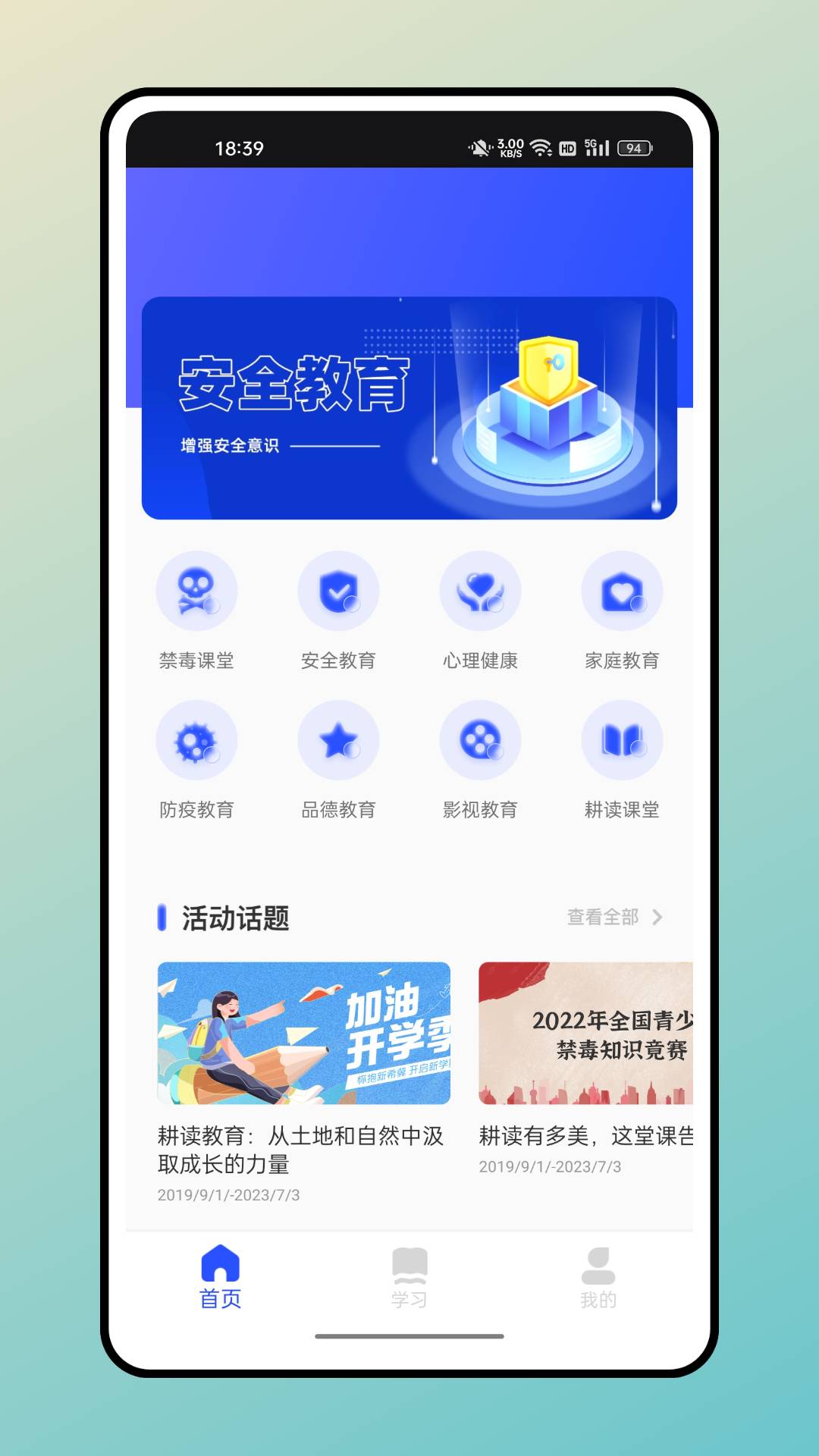Open 耕读课堂 category
This screenshot has height=1456, width=819.
point(622,741)
